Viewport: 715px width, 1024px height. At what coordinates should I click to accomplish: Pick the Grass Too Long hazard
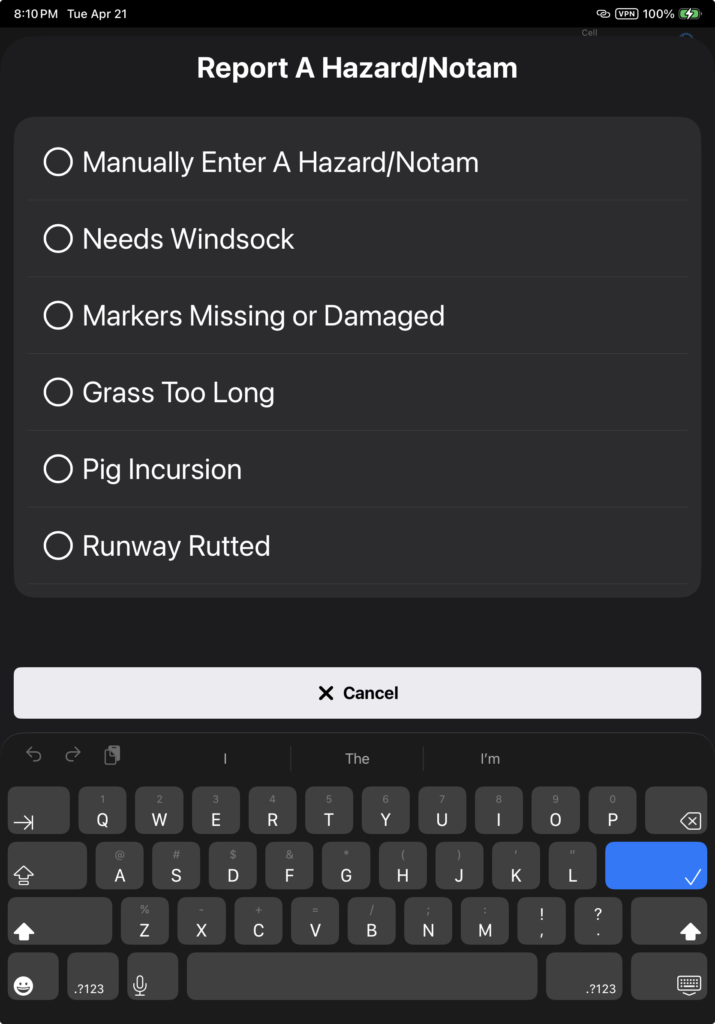58,392
